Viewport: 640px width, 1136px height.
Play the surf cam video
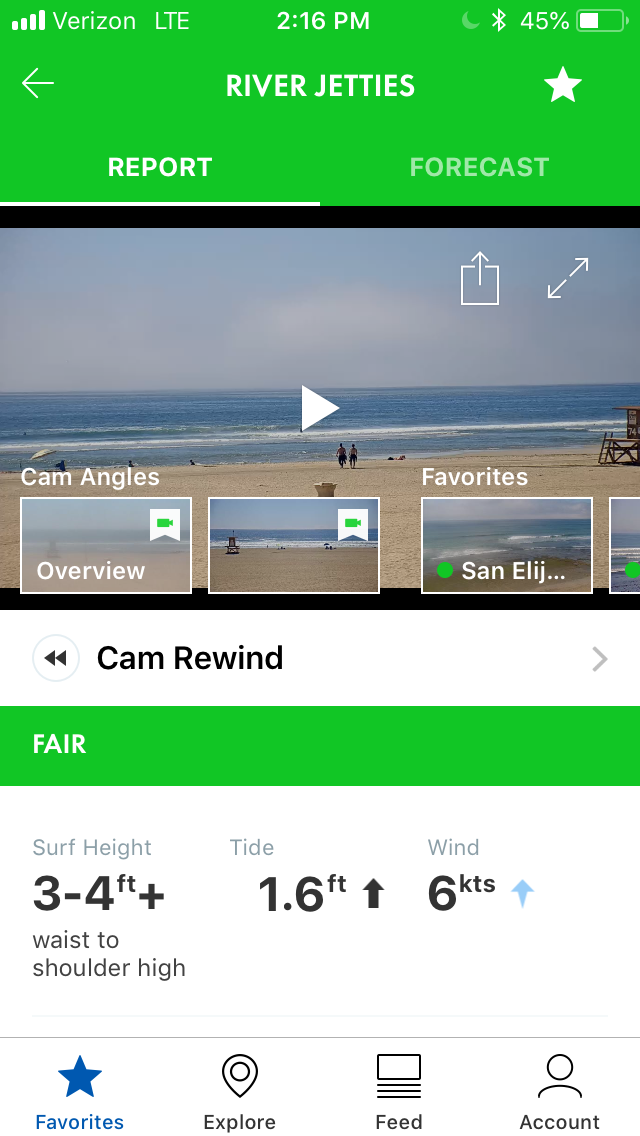pyautogui.click(x=320, y=409)
